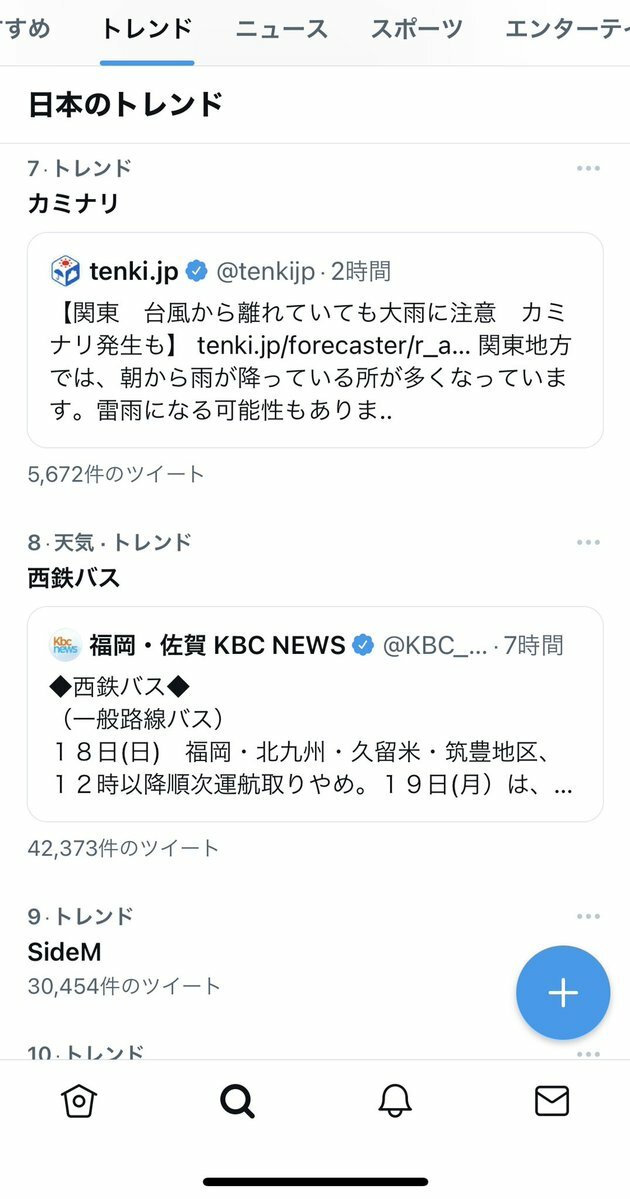The height and width of the screenshot is (1199, 630).
Task: Open the エンターテイメント tab
Action: point(566,29)
